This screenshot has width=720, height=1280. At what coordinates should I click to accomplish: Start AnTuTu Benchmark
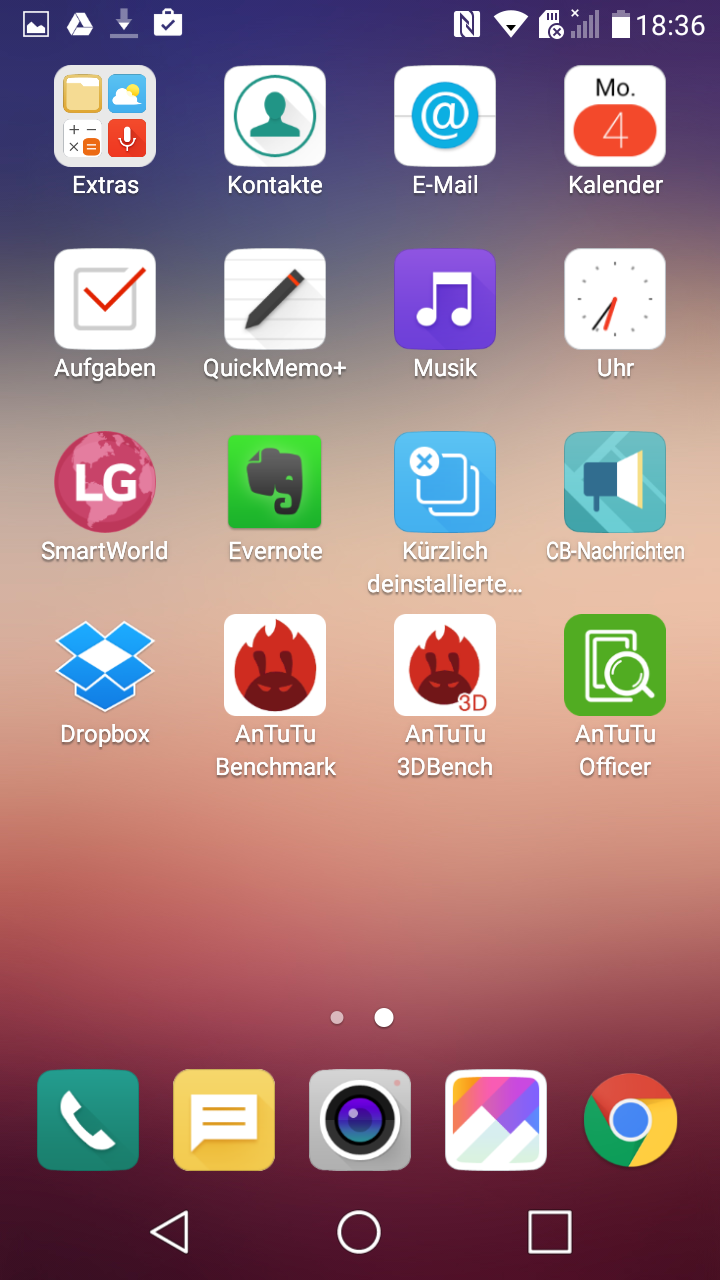click(x=275, y=665)
